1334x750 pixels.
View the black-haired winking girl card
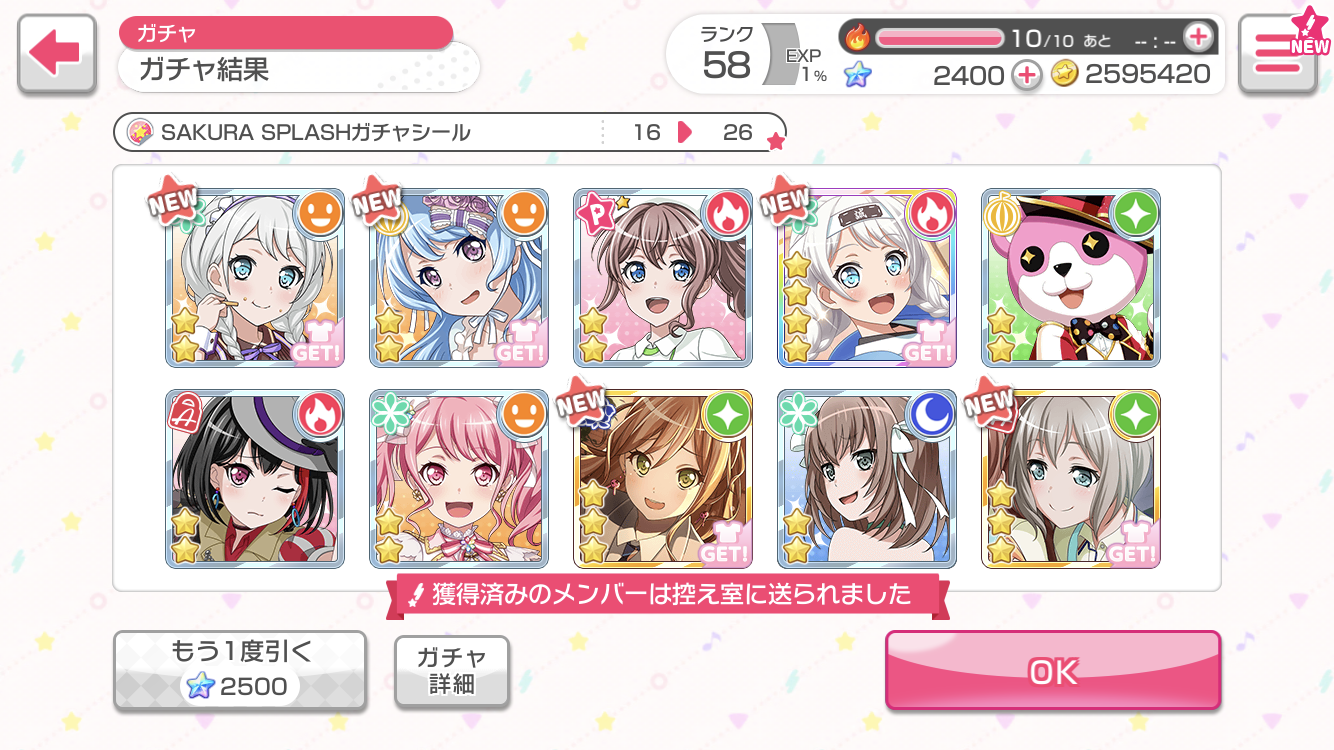[x=255, y=480]
